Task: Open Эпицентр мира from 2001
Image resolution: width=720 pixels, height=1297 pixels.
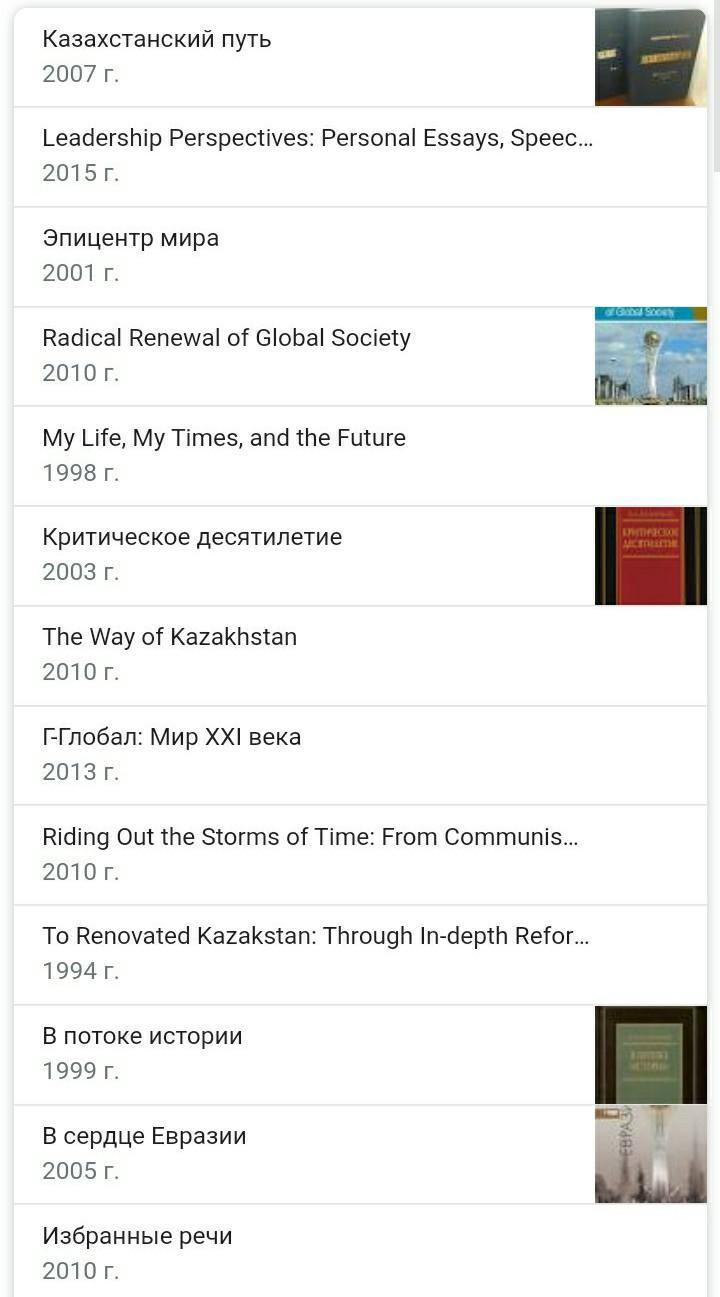Action: (x=130, y=239)
